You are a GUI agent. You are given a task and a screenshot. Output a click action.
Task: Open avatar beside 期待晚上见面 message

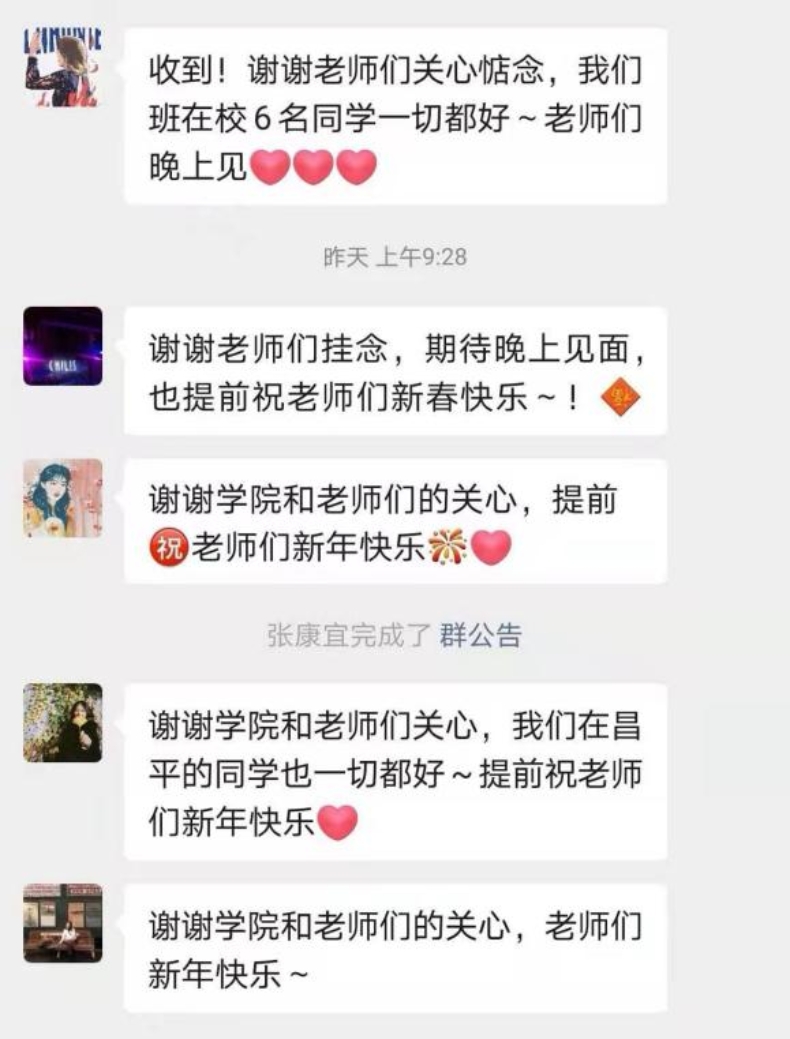[x=62, y=346]
